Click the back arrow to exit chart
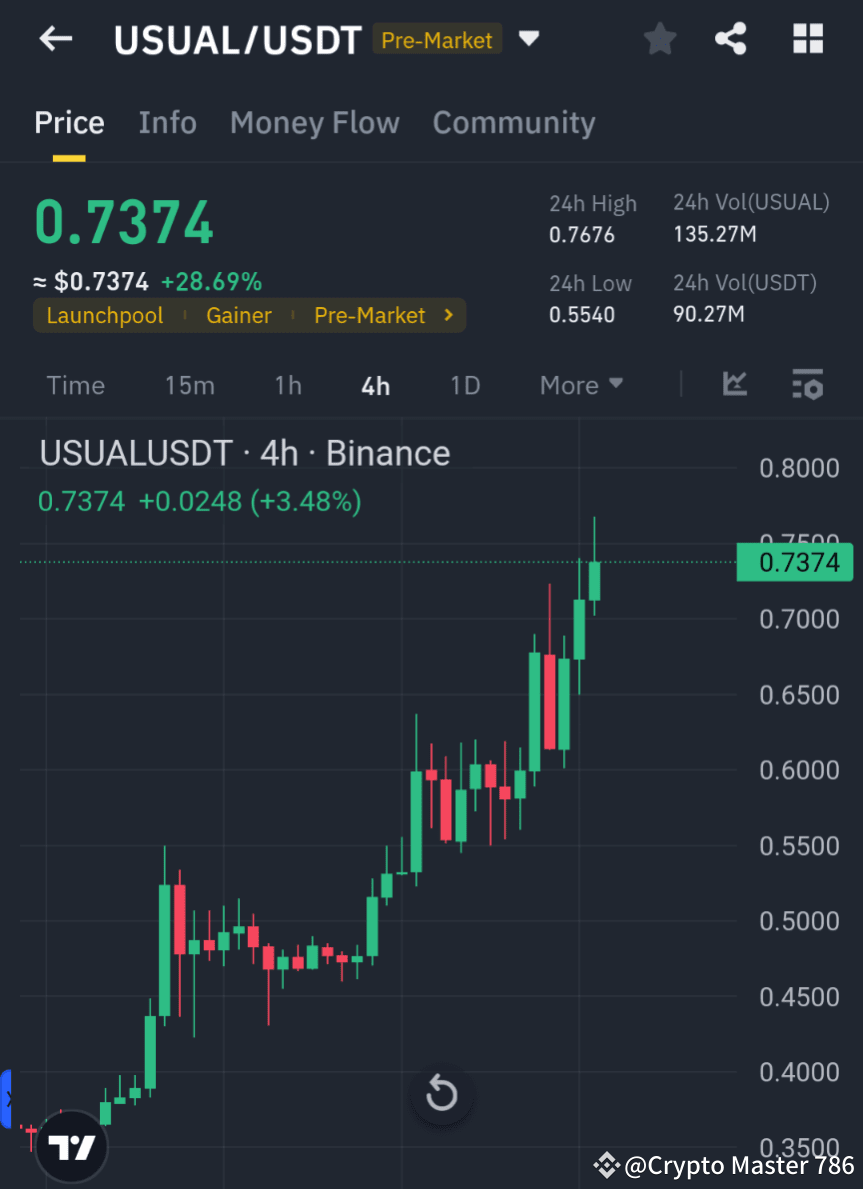The image size is (863, 1189). tap(55, 38)
